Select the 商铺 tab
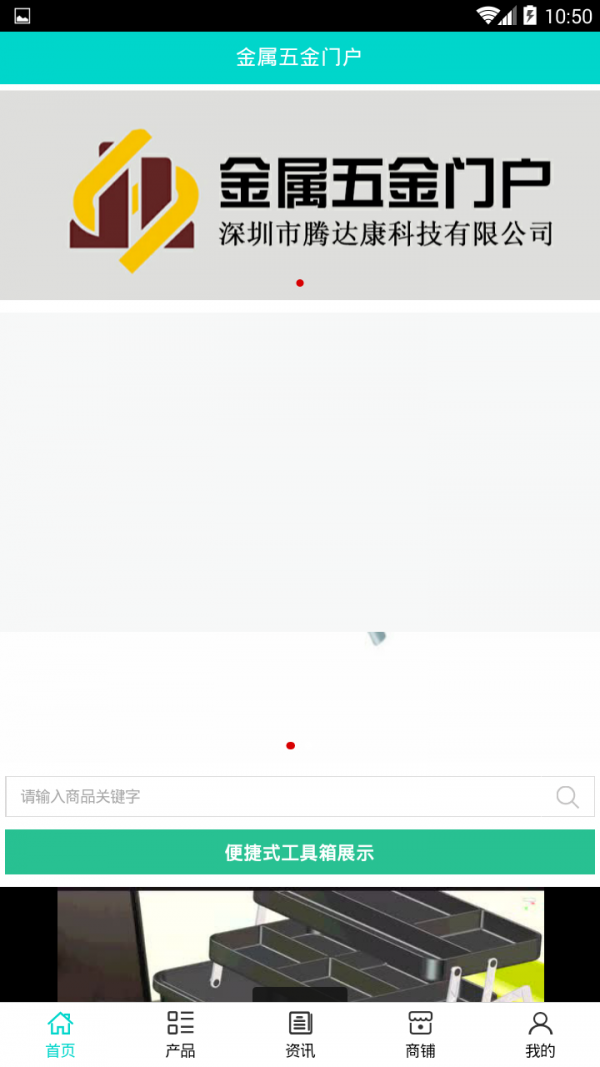 (420, 1034)
